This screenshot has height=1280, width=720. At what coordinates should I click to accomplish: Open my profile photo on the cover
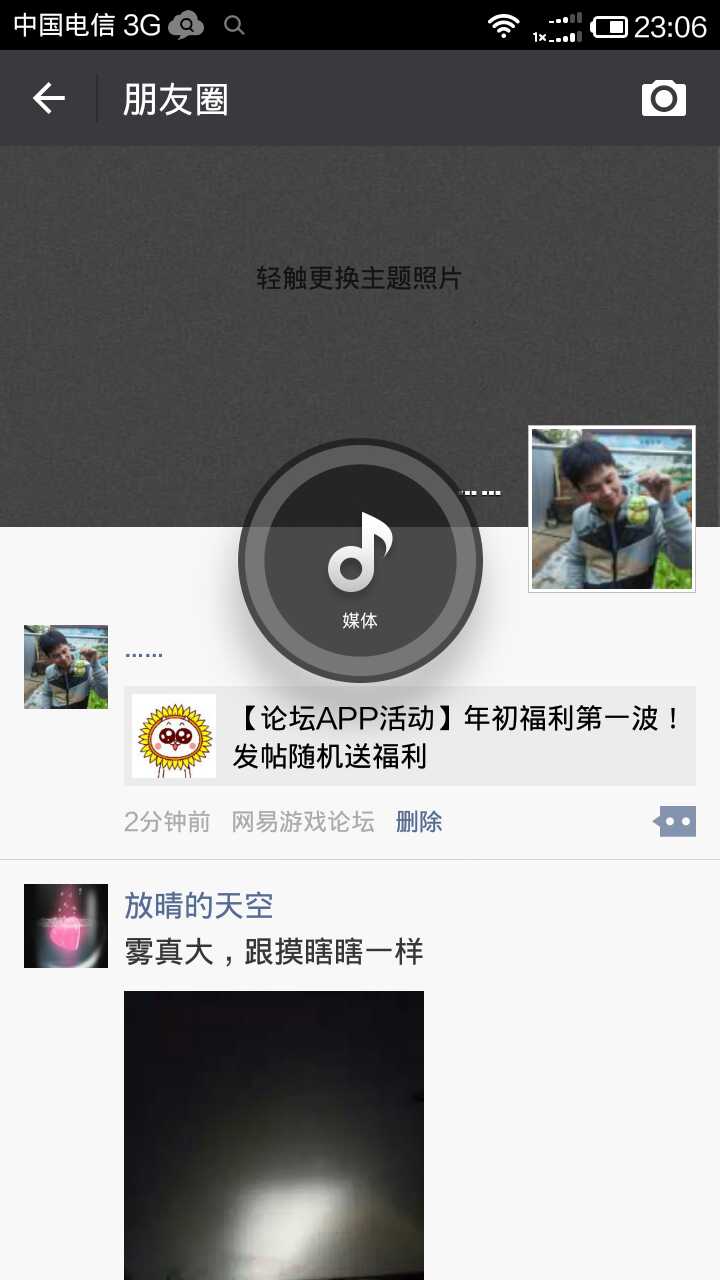pos(612,509)
